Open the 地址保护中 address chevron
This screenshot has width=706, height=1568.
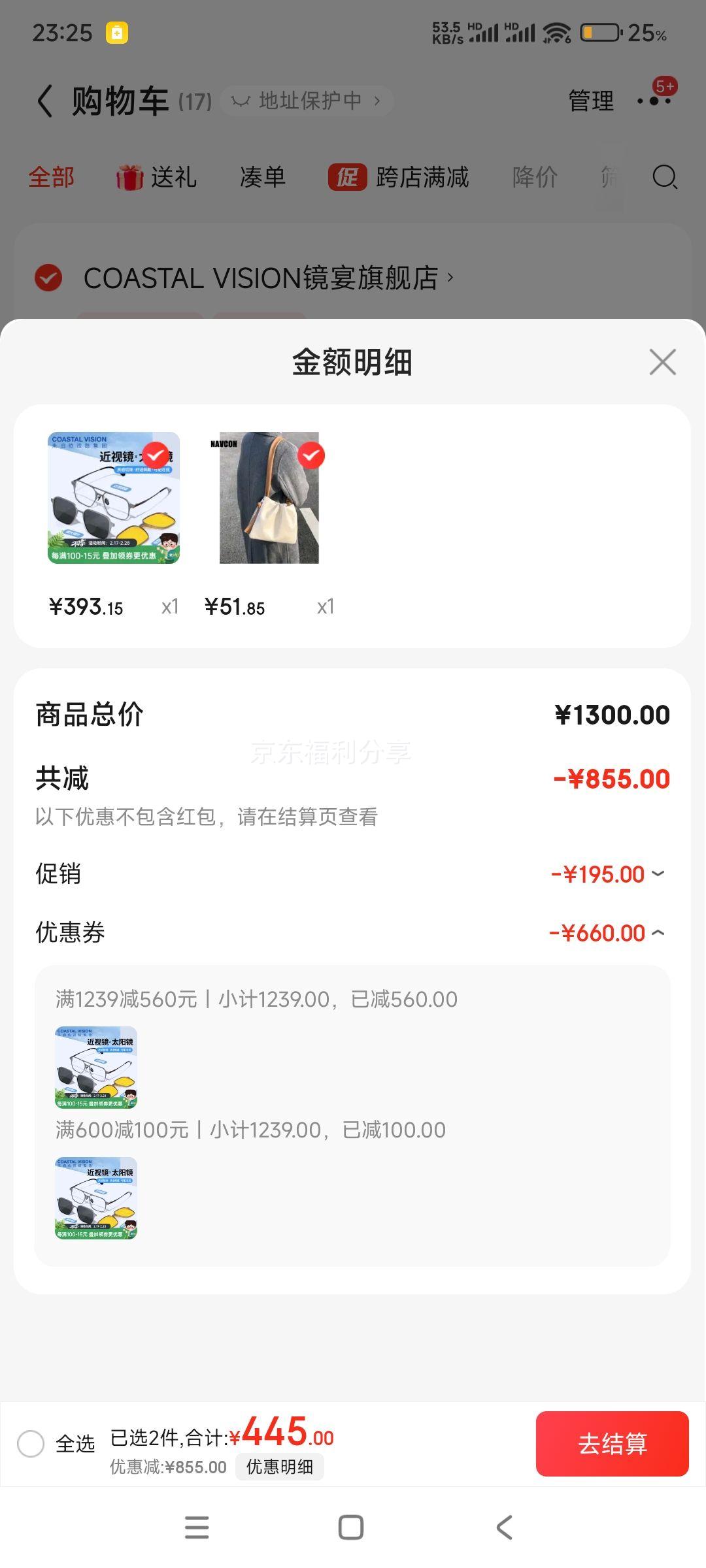(x=377, y=101)
